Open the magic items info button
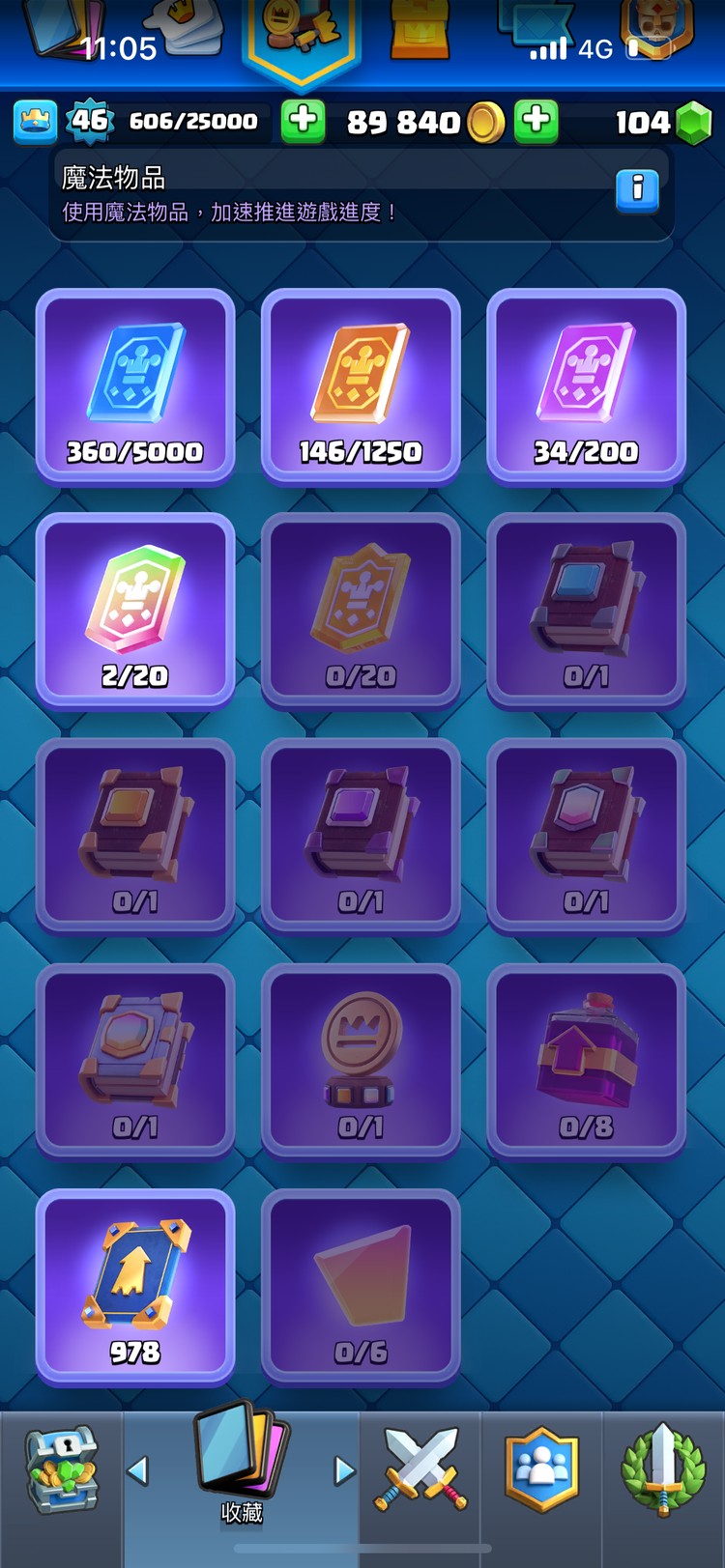Viewport: 725px width, 1568px height. click(637, 190)
